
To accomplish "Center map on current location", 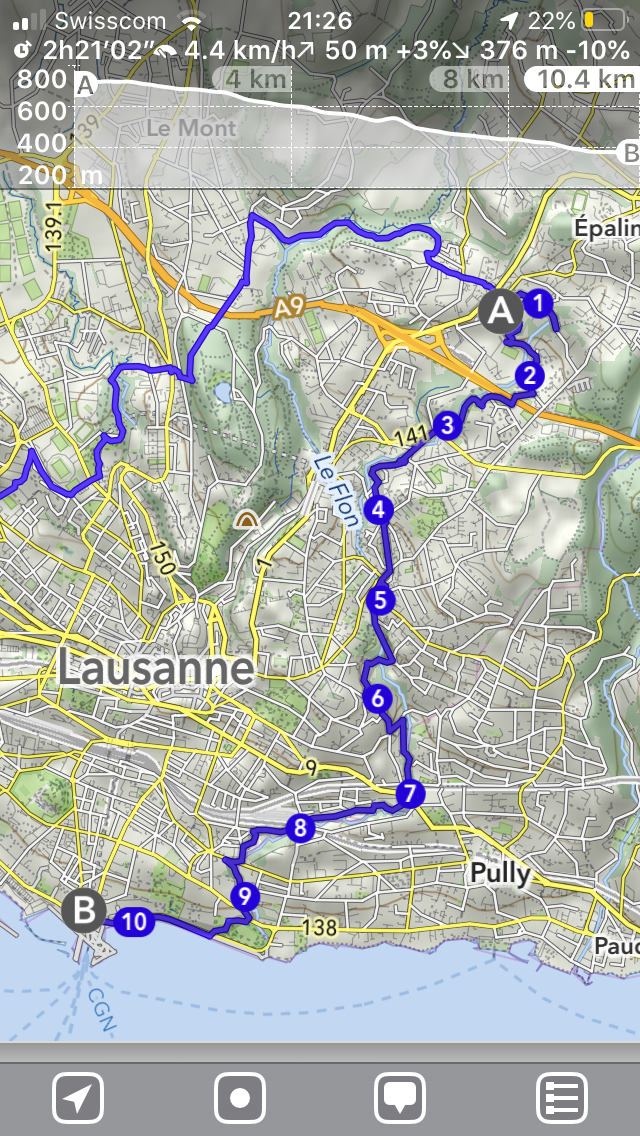I will click(78, 1099).
